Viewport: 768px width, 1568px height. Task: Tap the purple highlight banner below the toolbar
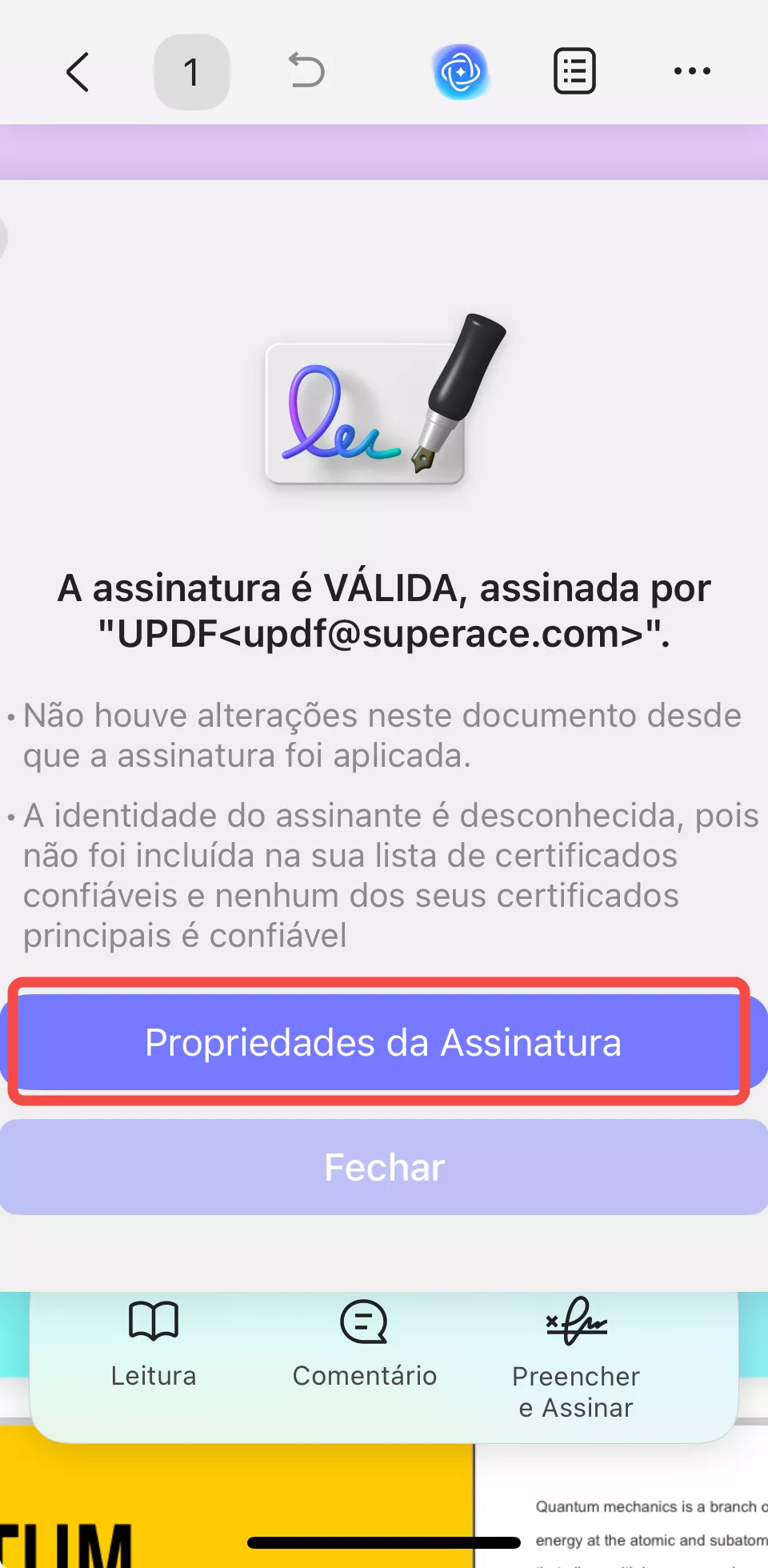point(384,150)
